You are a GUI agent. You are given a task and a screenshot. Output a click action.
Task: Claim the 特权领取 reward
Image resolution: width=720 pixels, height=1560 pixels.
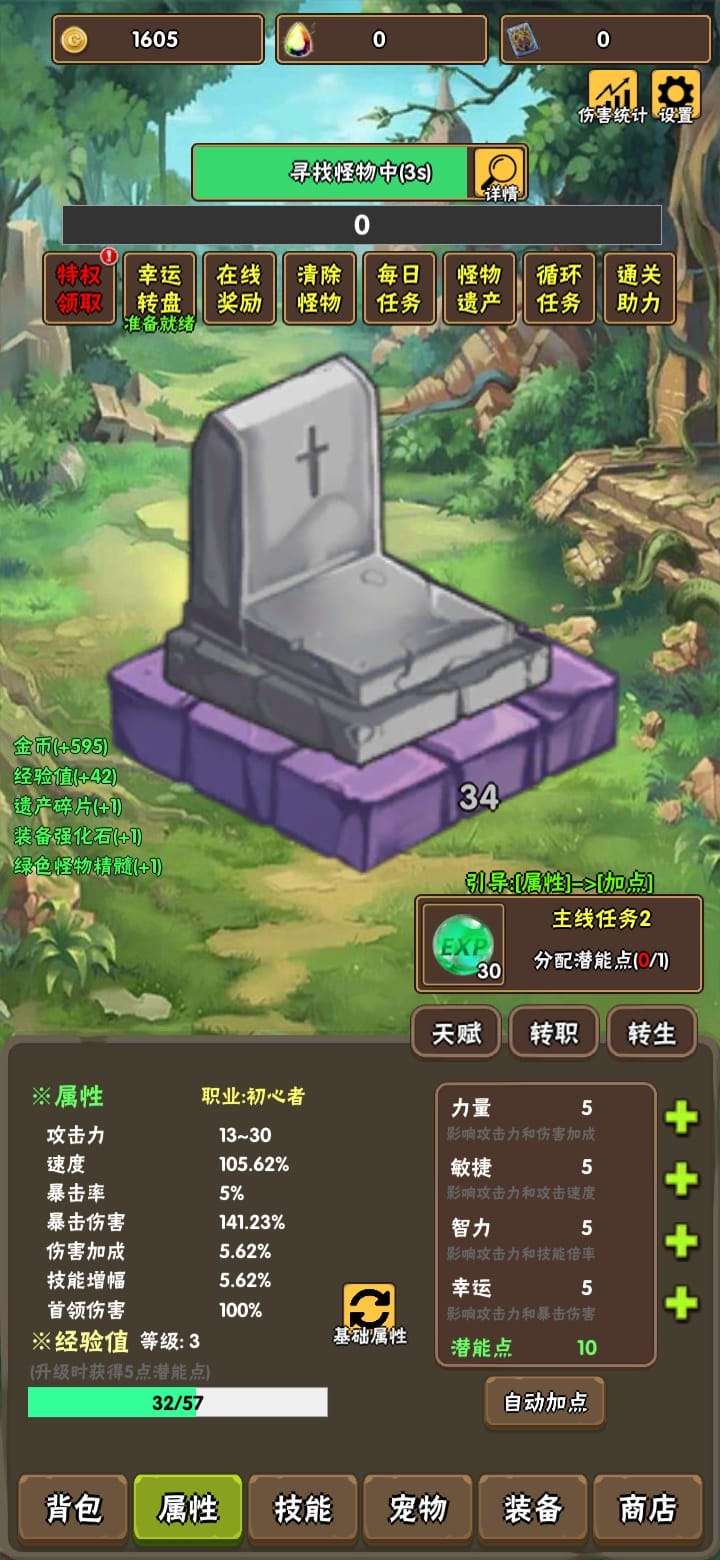(x=79, y=288)
